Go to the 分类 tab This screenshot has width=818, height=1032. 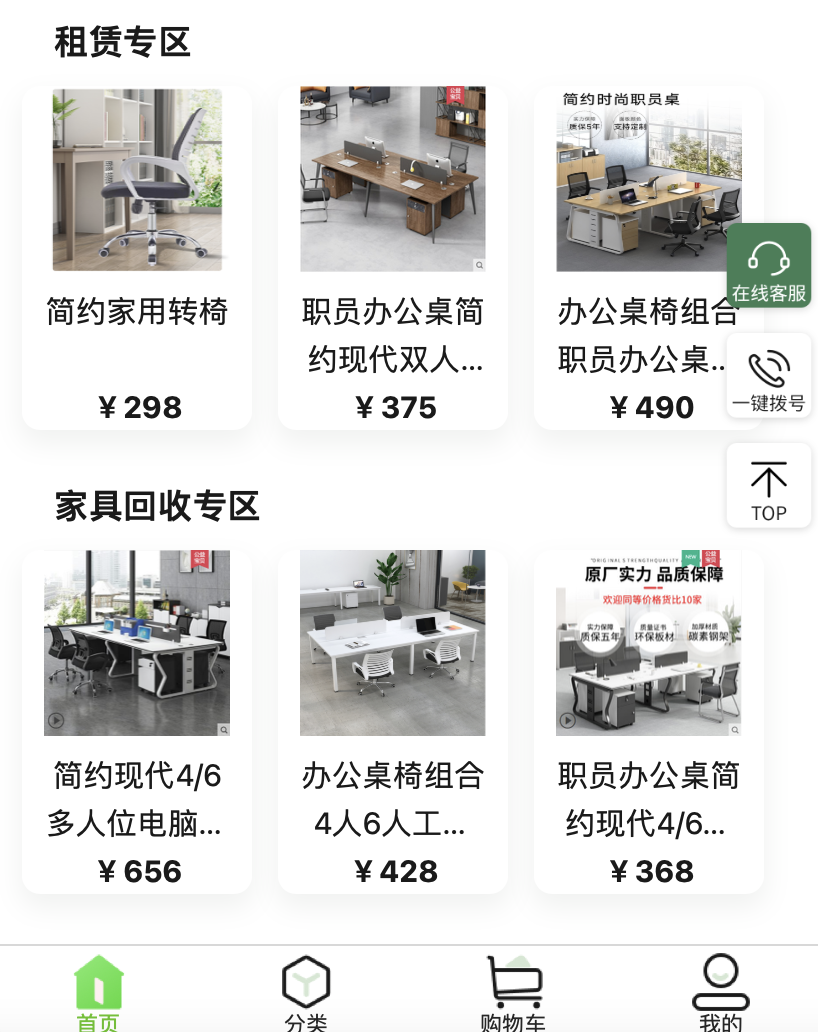(x=305, y=992)
